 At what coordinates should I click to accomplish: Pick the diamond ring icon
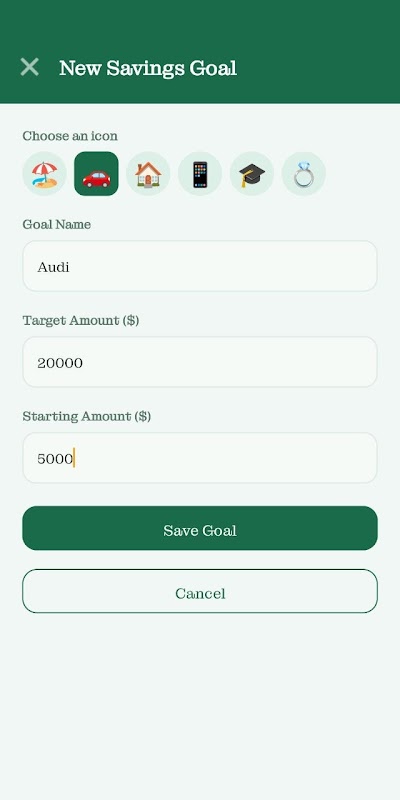click(304, 173)
